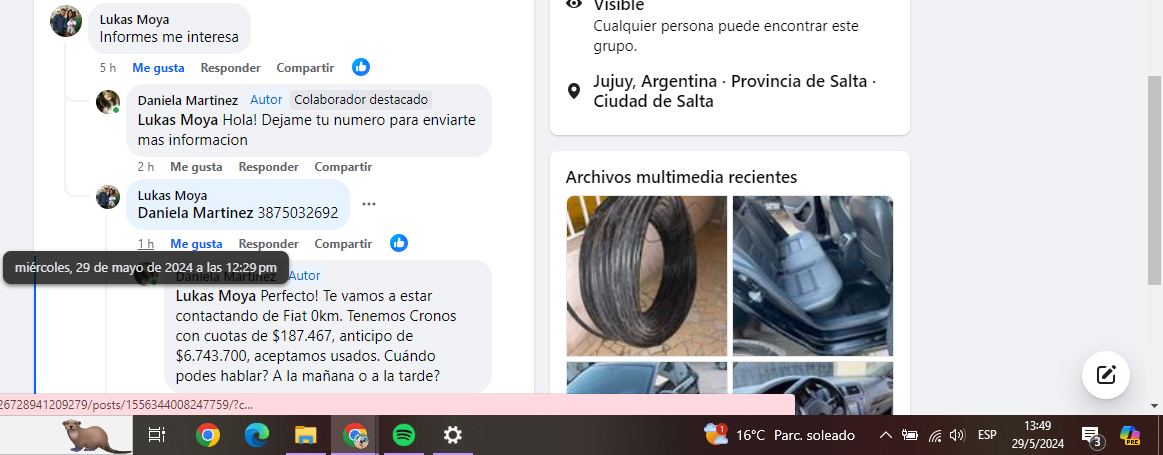
Task: Share Daniela Martinez's "Dejame tu numero" reply
Action: coord(343,167)
